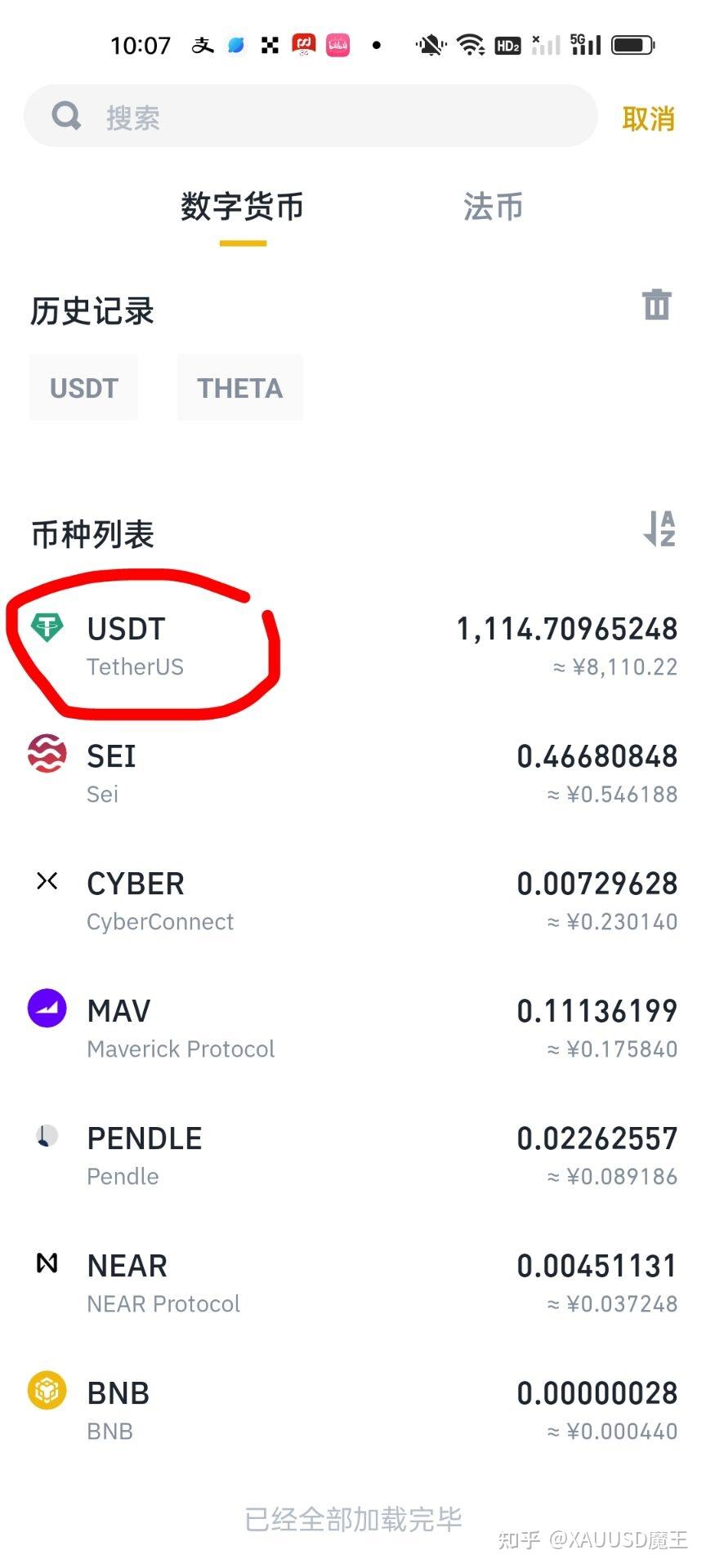The image size is (706, 1568).
Task: Click the PENDLE coin logo
Action: (x=47, y=1136)
